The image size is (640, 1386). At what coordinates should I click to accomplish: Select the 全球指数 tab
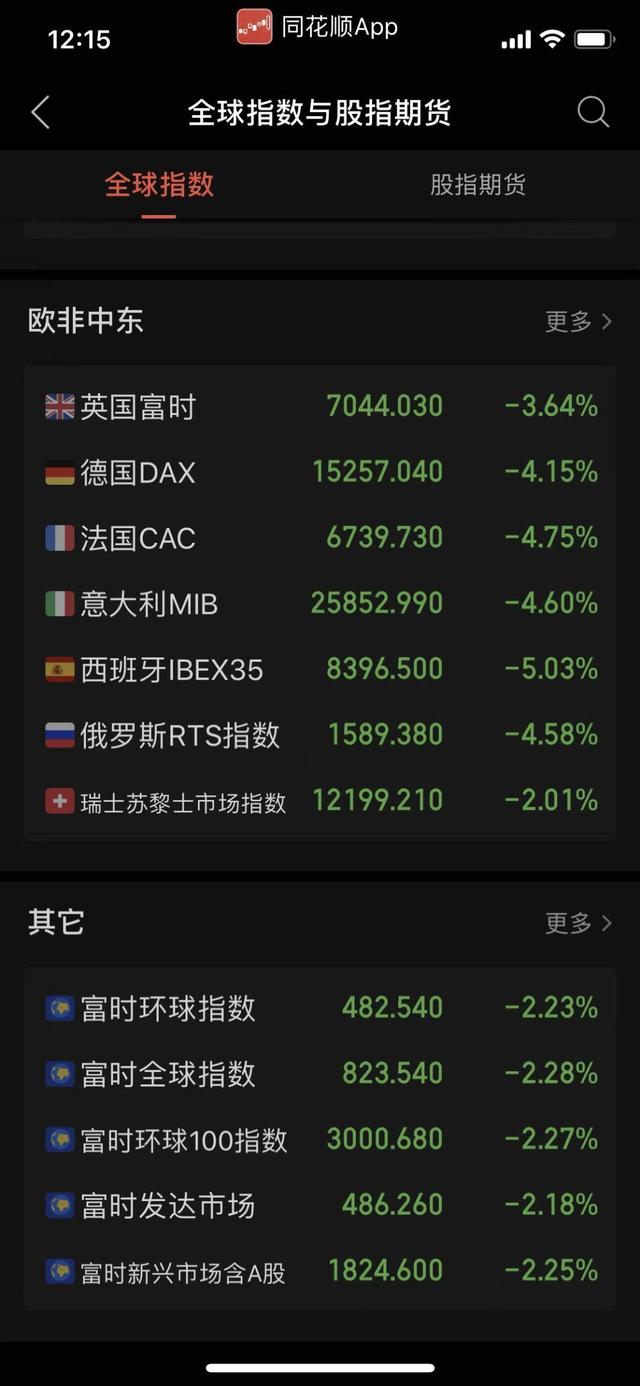tap(160, 185)
